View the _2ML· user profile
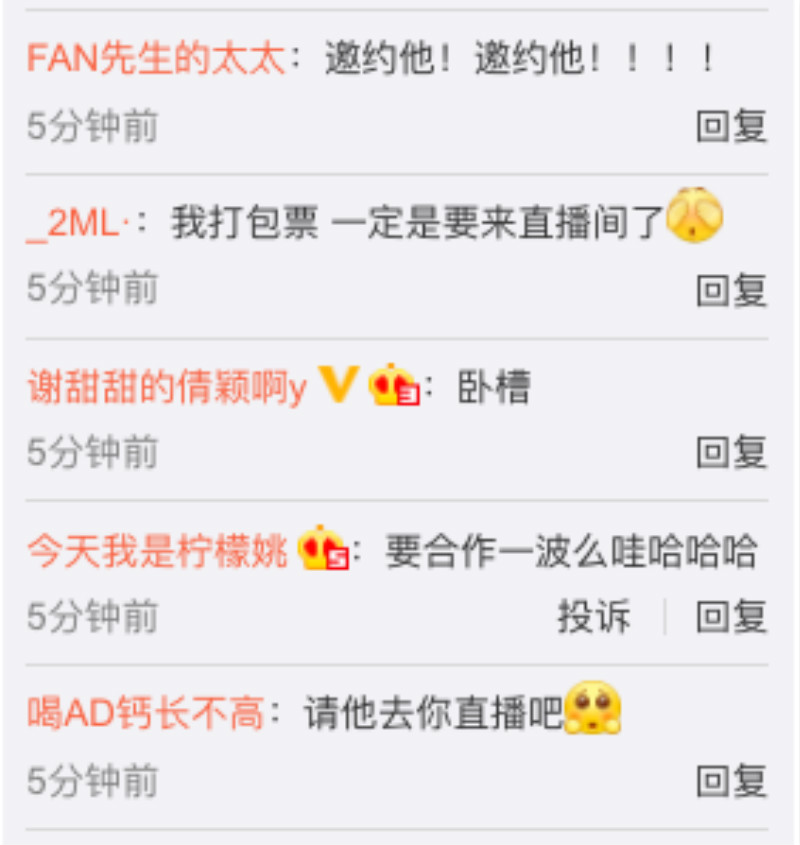The width and height of the screenshot is (800, 845). click(76, 223)
